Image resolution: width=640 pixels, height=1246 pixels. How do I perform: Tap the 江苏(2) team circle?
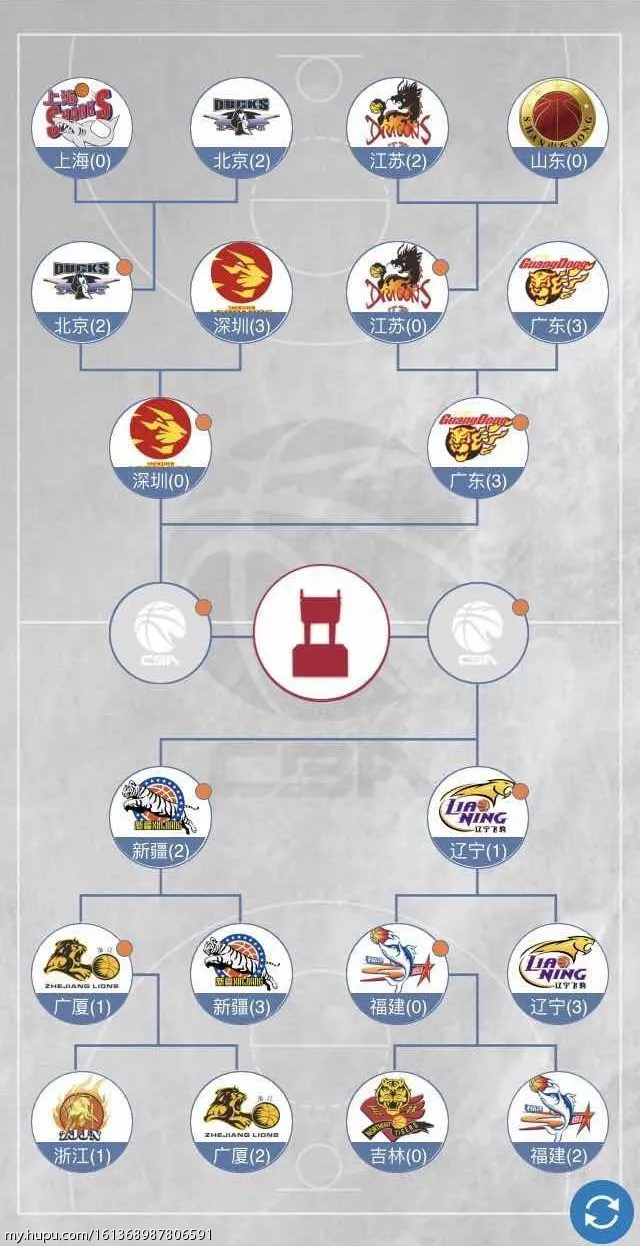point(397,127)
